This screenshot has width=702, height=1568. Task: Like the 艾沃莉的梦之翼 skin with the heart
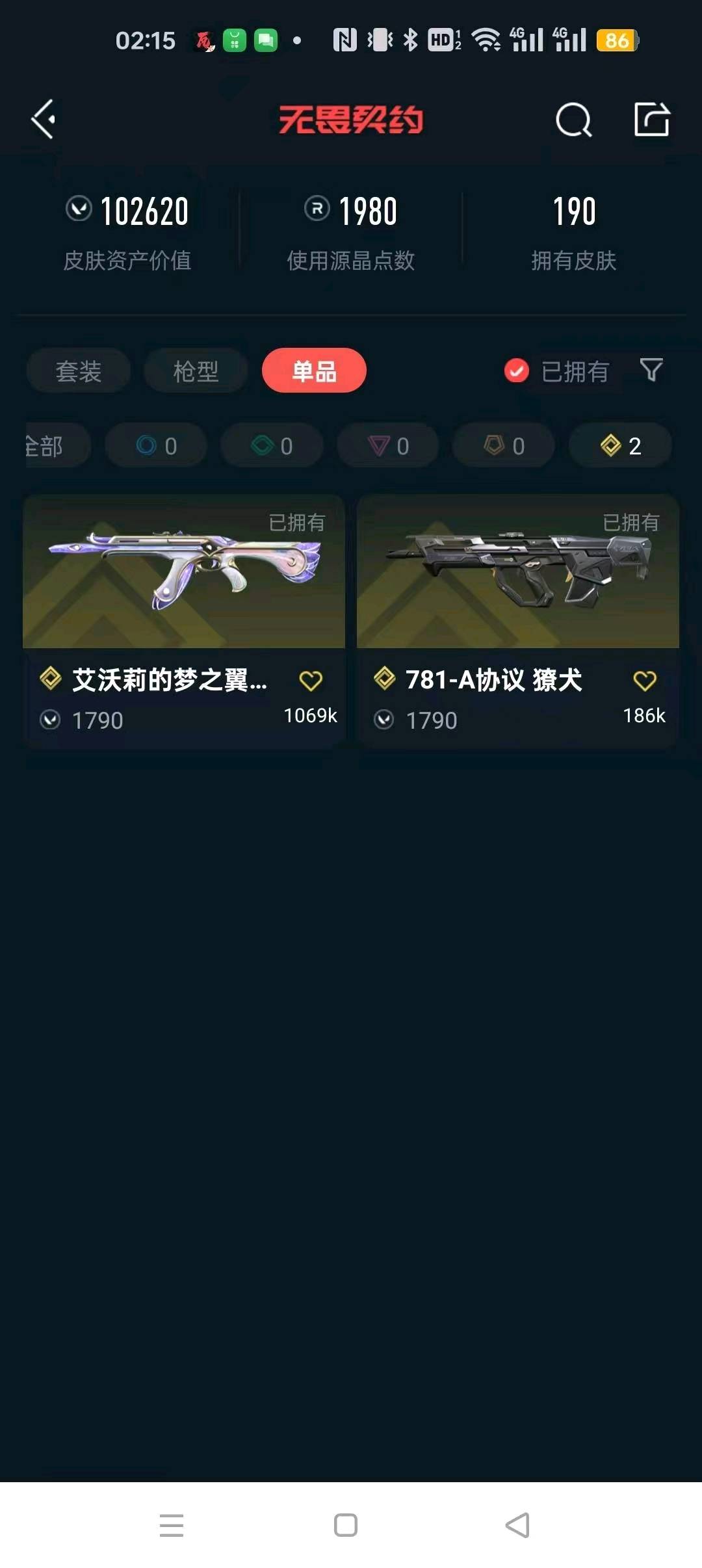click(x=311, y=681)
